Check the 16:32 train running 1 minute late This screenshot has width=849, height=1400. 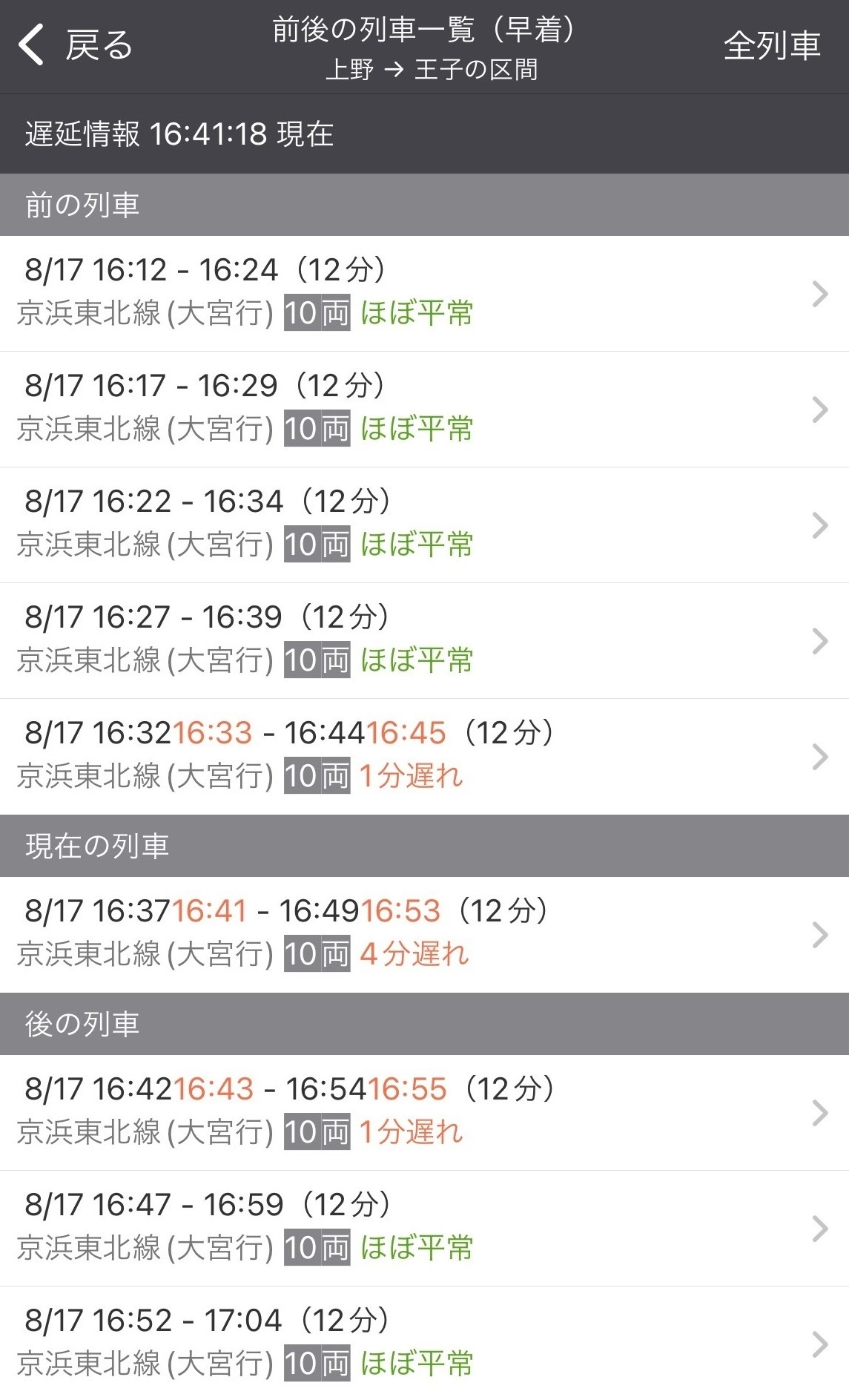click(x=424, y=756)
